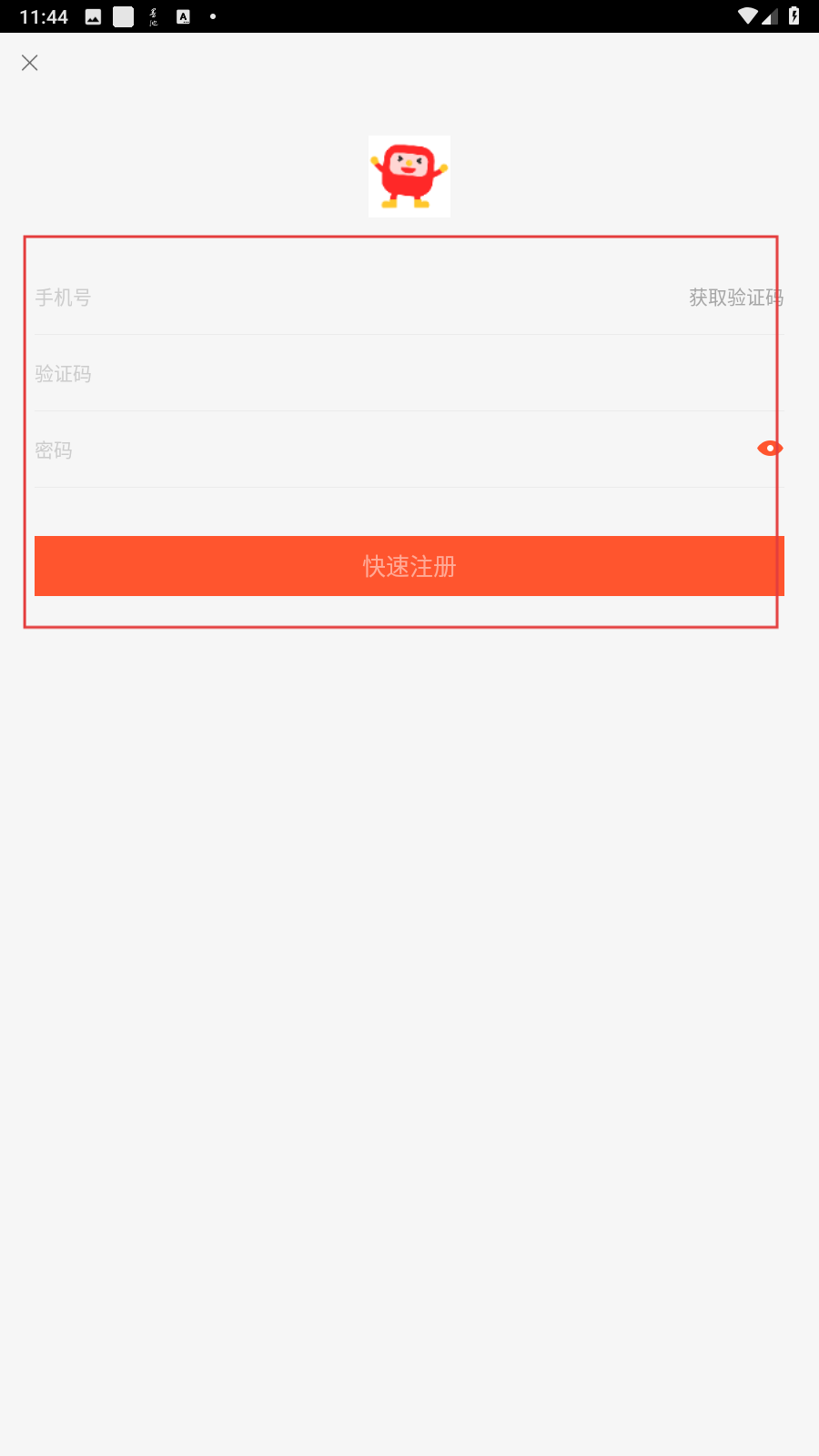Submit with the 快速注册 button

pyautogui.click(x=409, y=566)
